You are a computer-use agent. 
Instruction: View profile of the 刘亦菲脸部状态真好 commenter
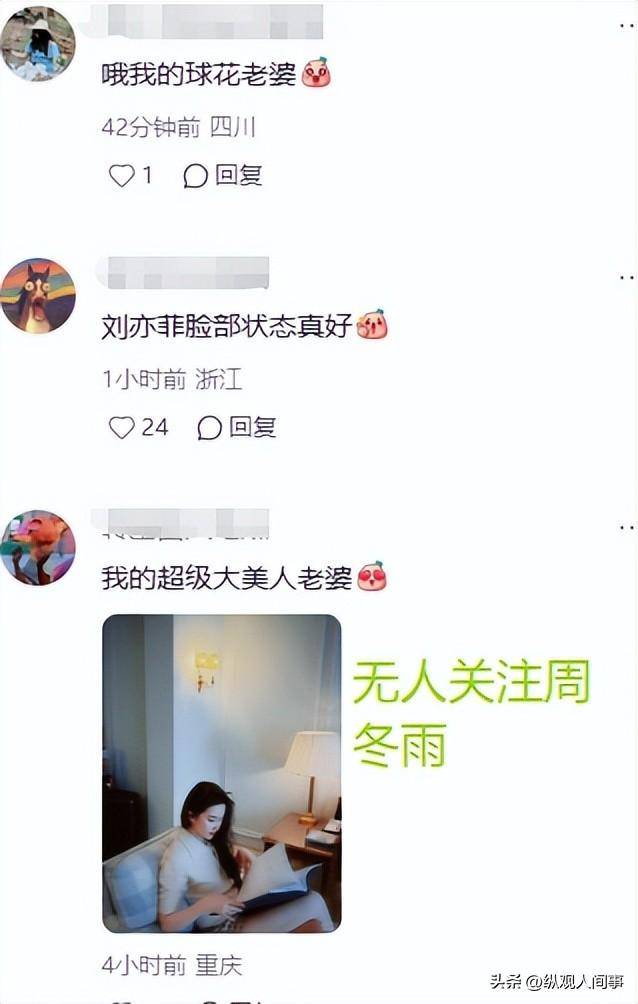38,295
